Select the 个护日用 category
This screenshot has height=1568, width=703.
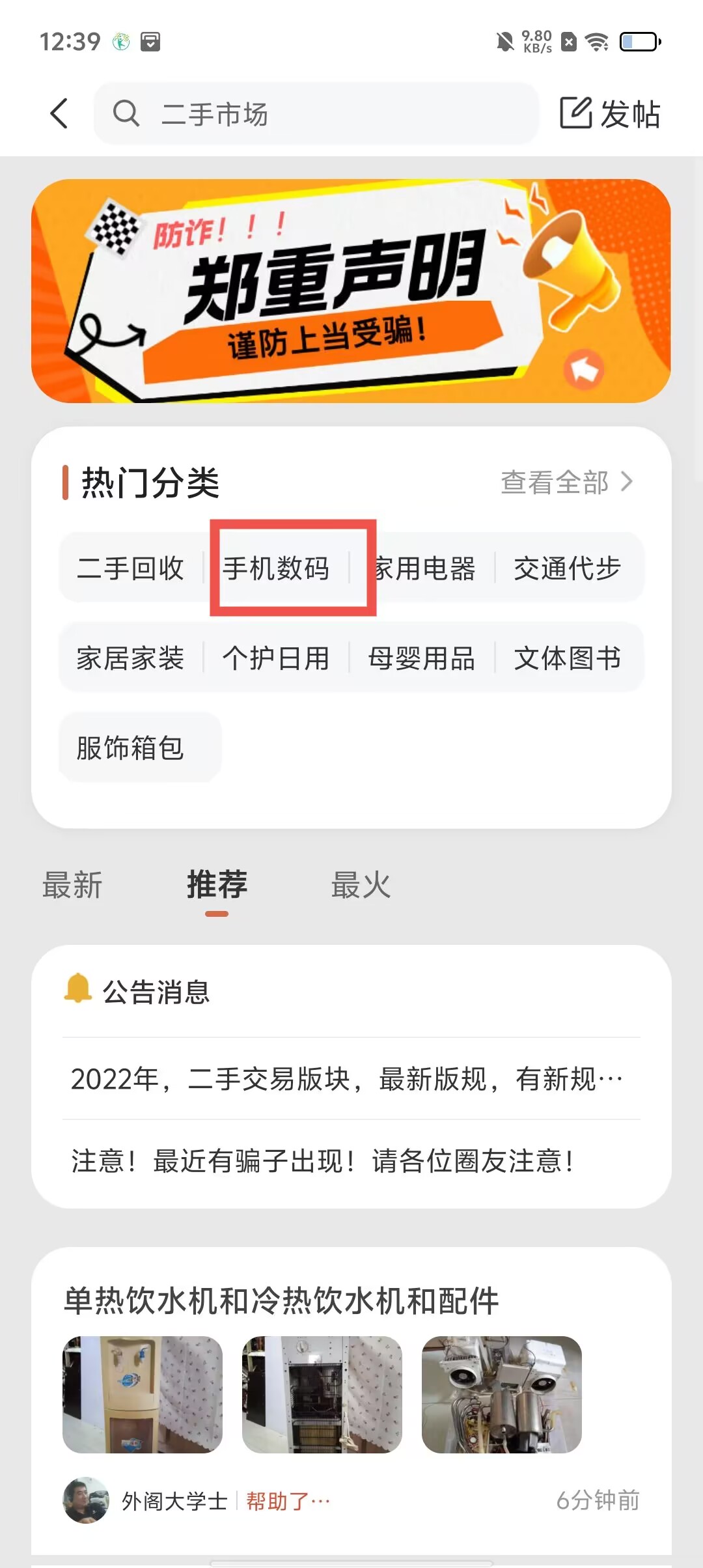point(276,658)
